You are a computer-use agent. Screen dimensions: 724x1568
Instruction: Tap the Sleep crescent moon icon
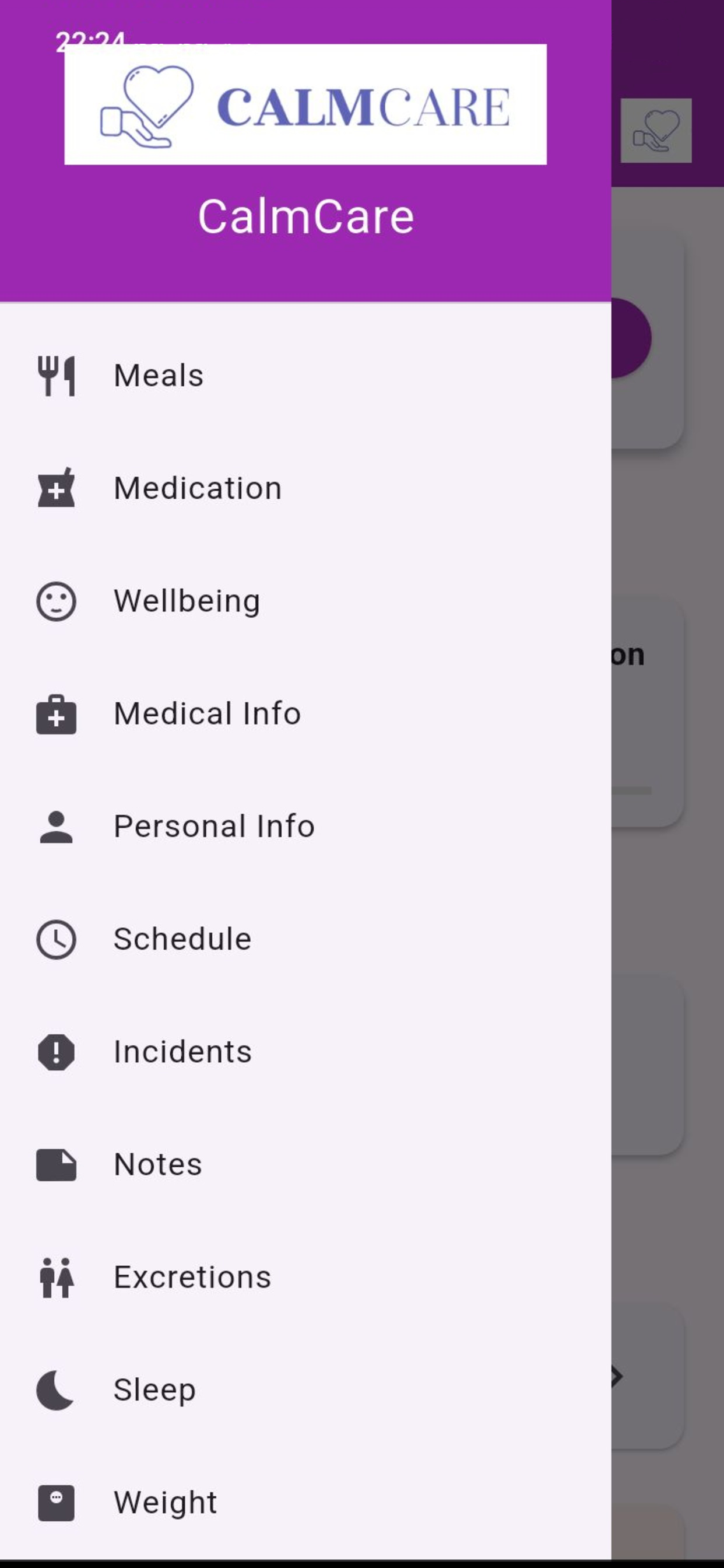(x=56, y=1389)
